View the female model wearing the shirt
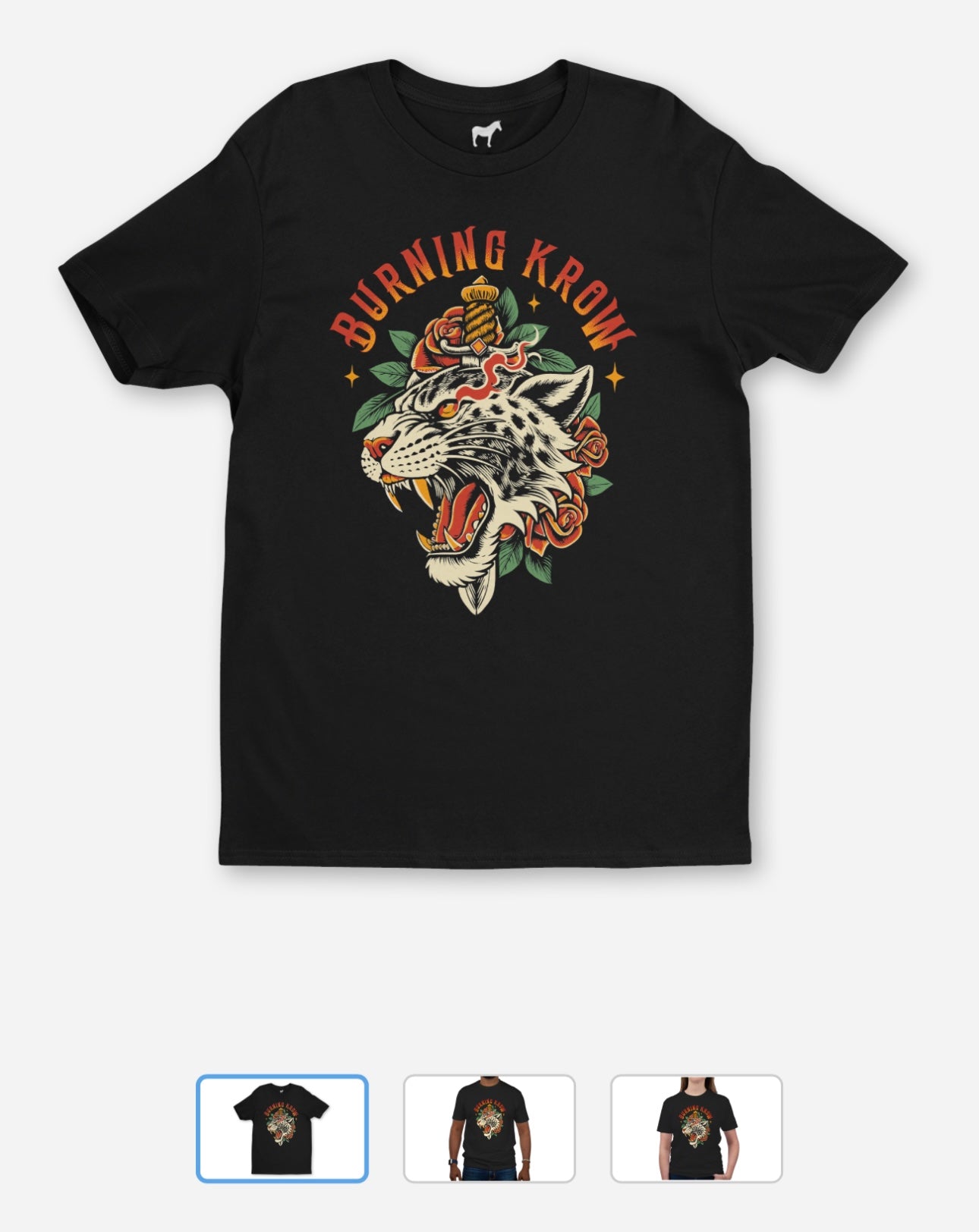This screenshot has height=1232, width=979. pos(696,1128)
